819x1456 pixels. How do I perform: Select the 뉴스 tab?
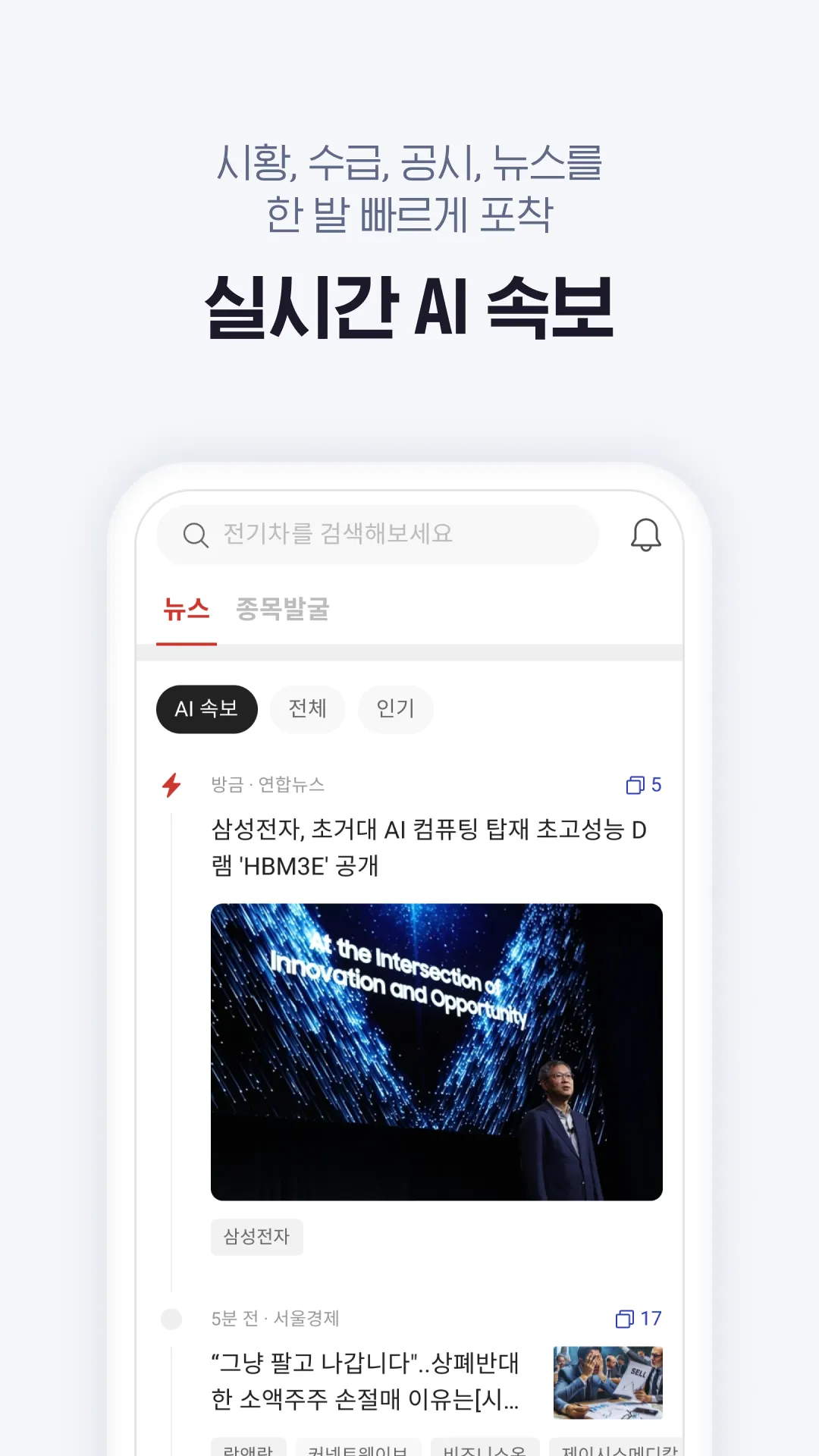(x=186, y=610)
